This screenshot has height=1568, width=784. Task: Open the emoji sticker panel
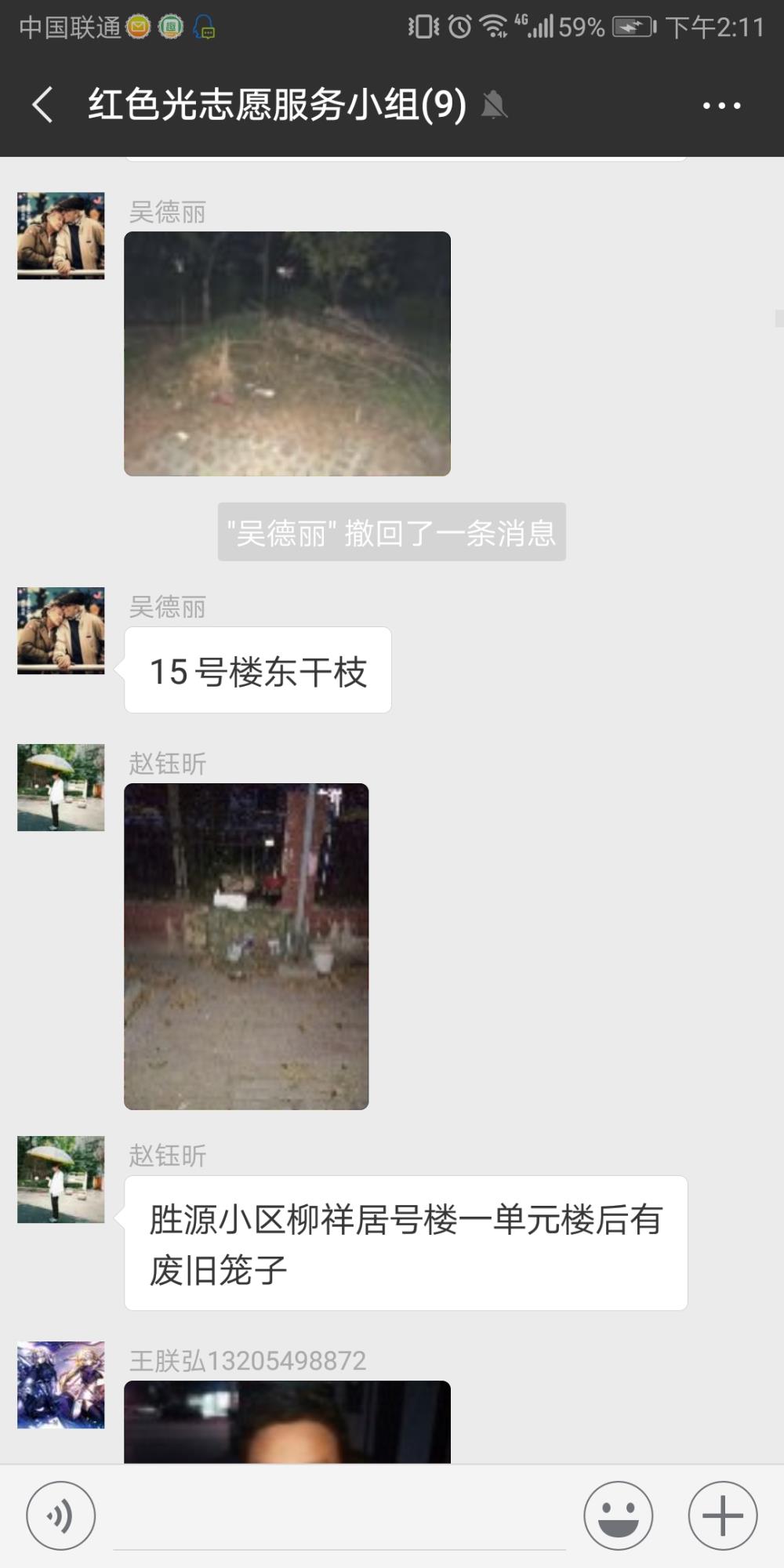[618, 1515]
